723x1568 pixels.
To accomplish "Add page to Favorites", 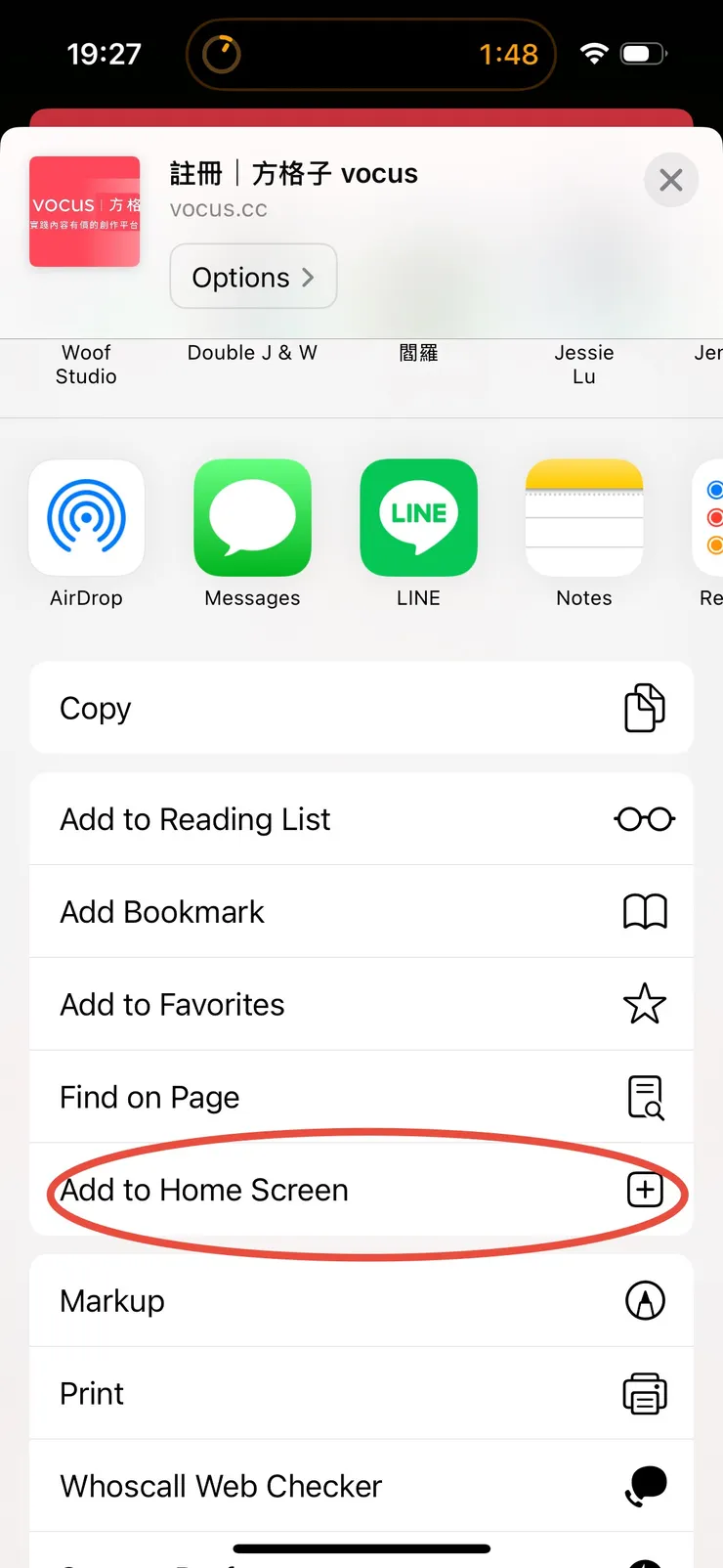I will click(361, 1005).
